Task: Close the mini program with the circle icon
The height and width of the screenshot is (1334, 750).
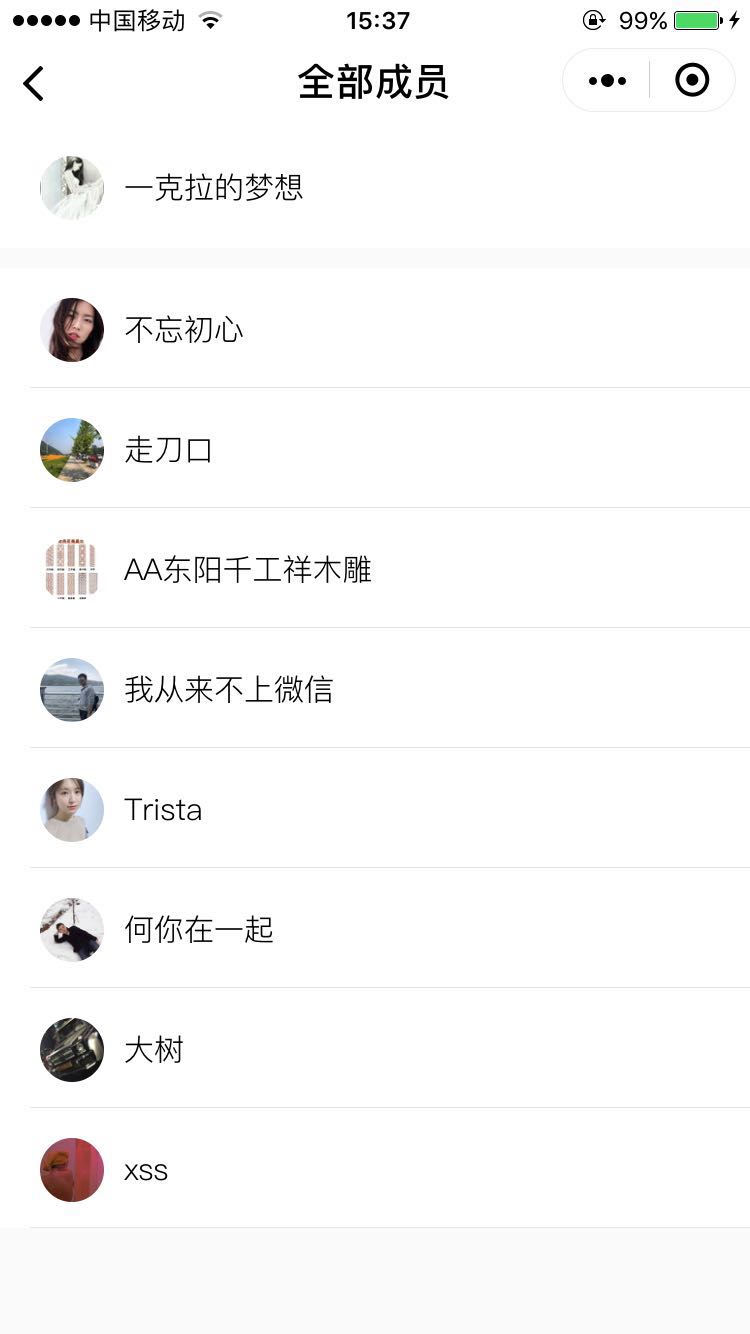Action: coord(692,81)
